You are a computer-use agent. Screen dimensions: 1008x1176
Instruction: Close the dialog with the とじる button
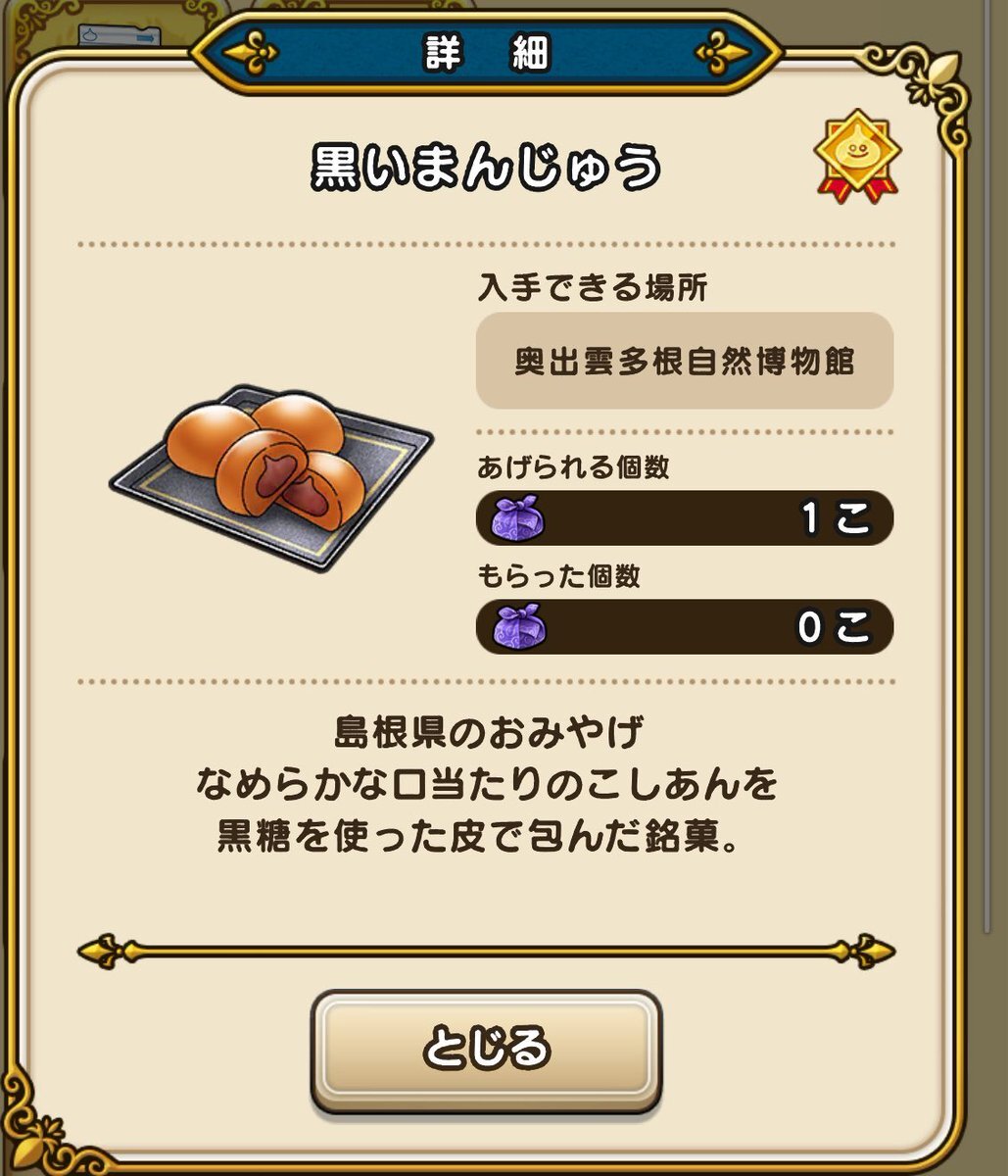pos(486,1051)
